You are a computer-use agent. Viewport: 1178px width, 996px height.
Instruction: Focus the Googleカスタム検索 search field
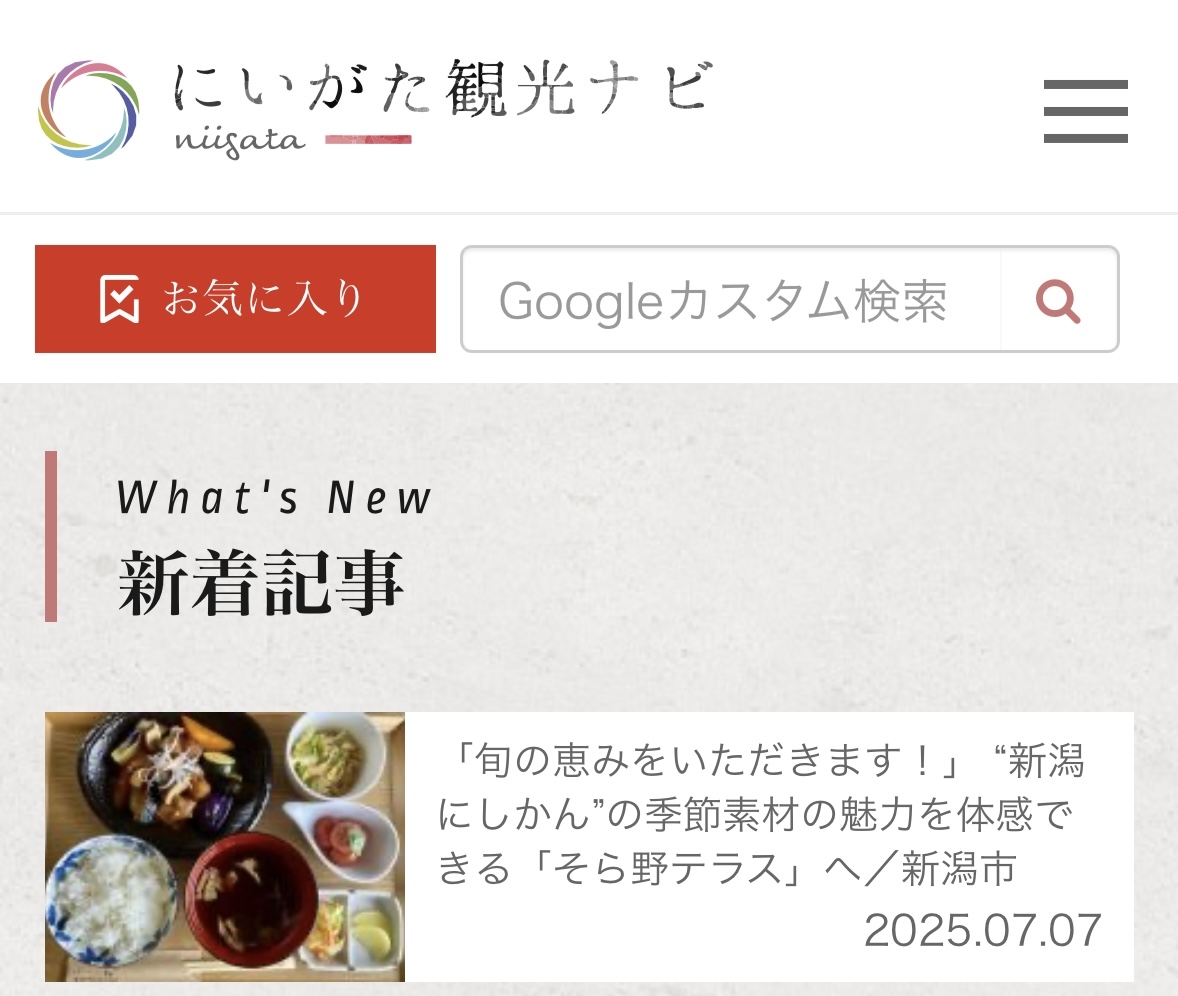point(730,300)
